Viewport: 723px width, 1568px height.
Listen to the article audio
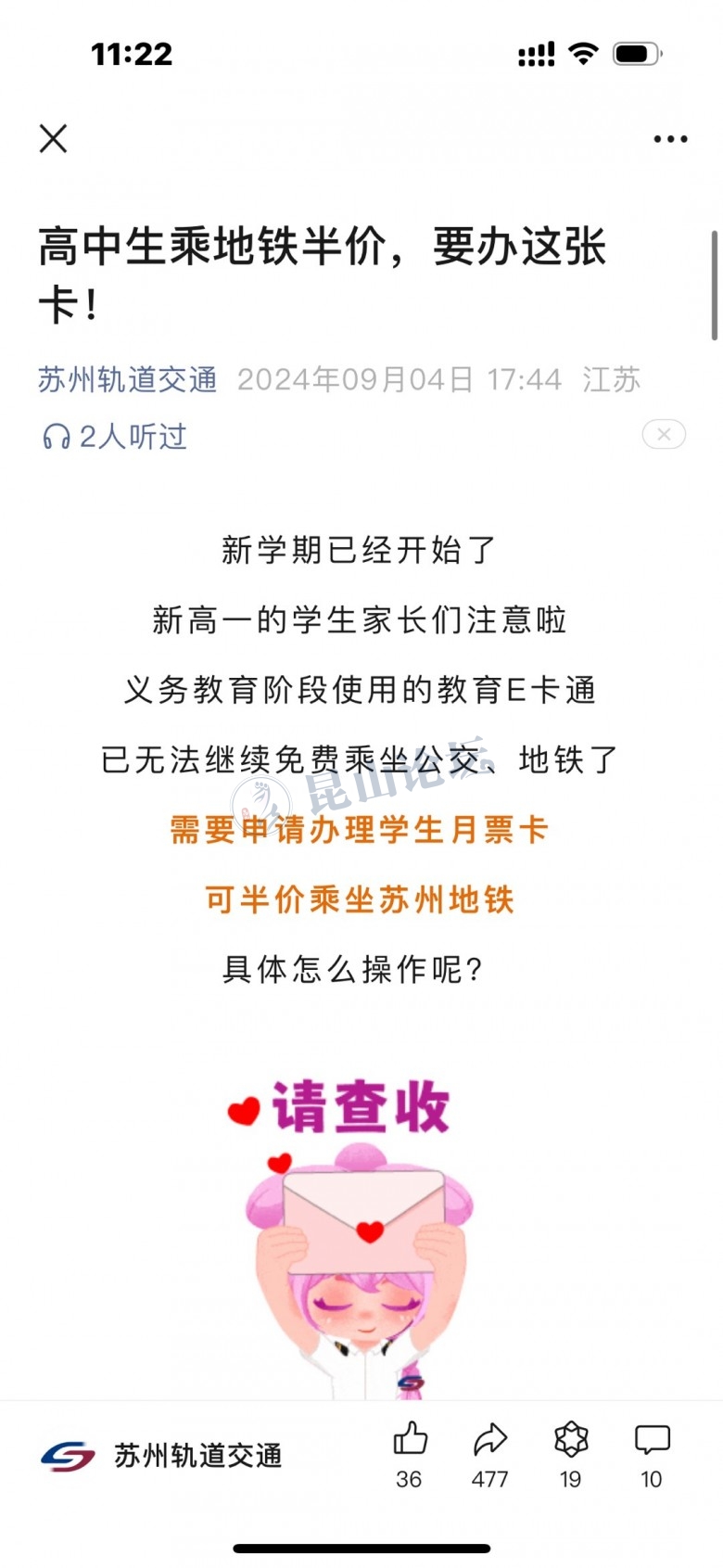(x=115, y=436)
